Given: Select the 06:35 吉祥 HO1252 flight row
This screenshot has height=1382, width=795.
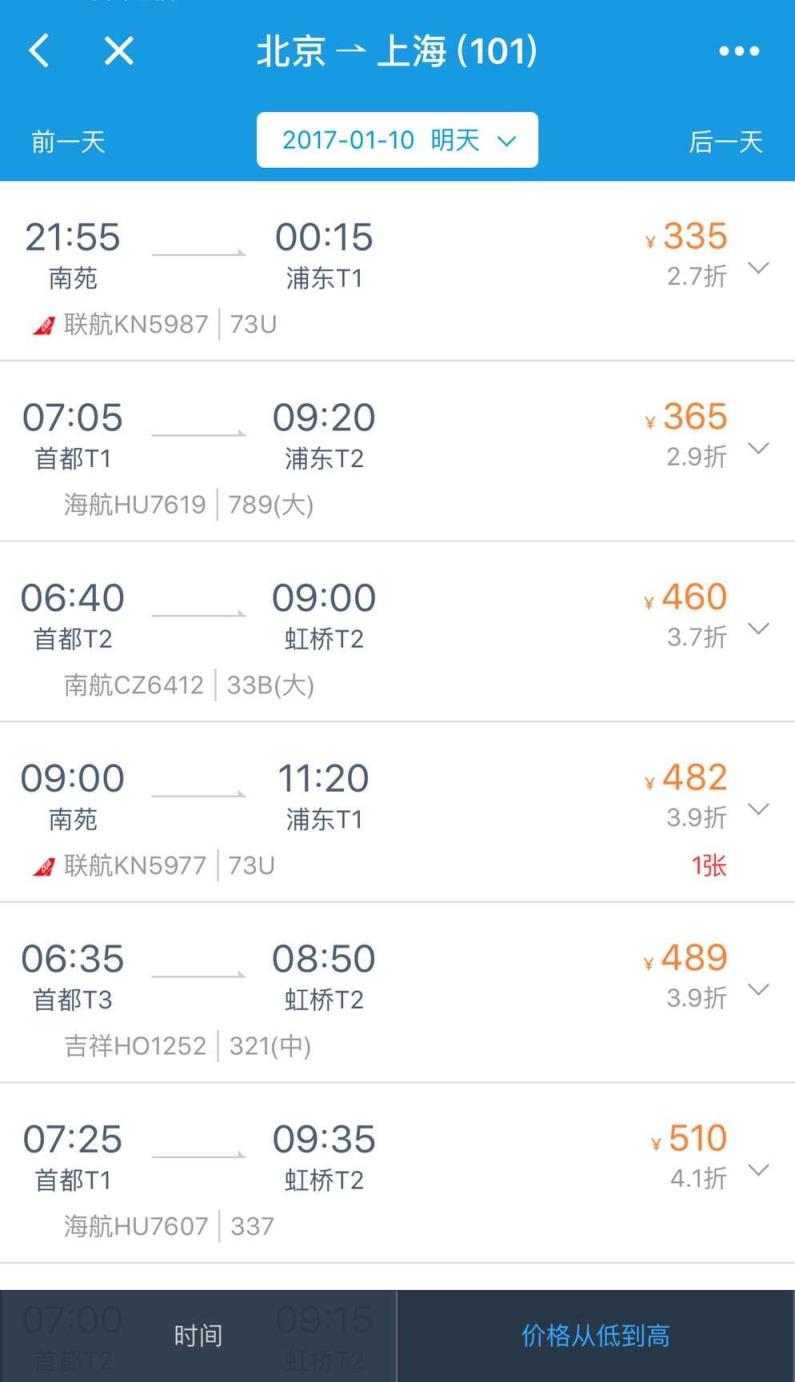Looking at the screenshot, I should tap(300, 990).
